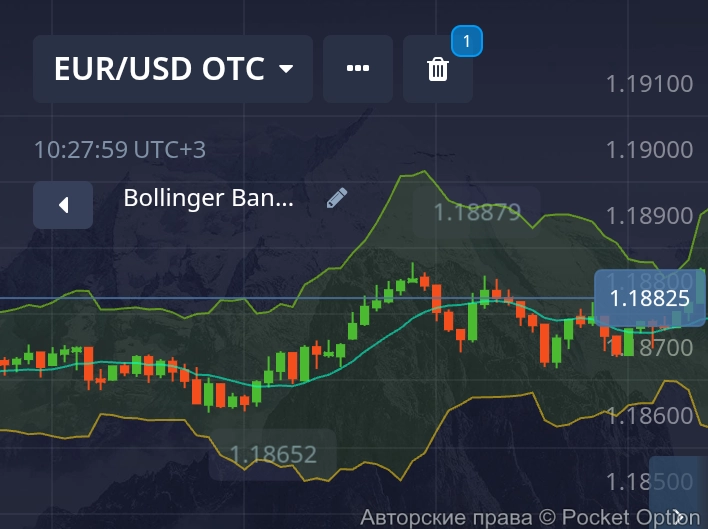This screenshot has width=708, height=529.
Task: Tap the right chevron to jump to latest candle
Action: (x=679, y=515)
